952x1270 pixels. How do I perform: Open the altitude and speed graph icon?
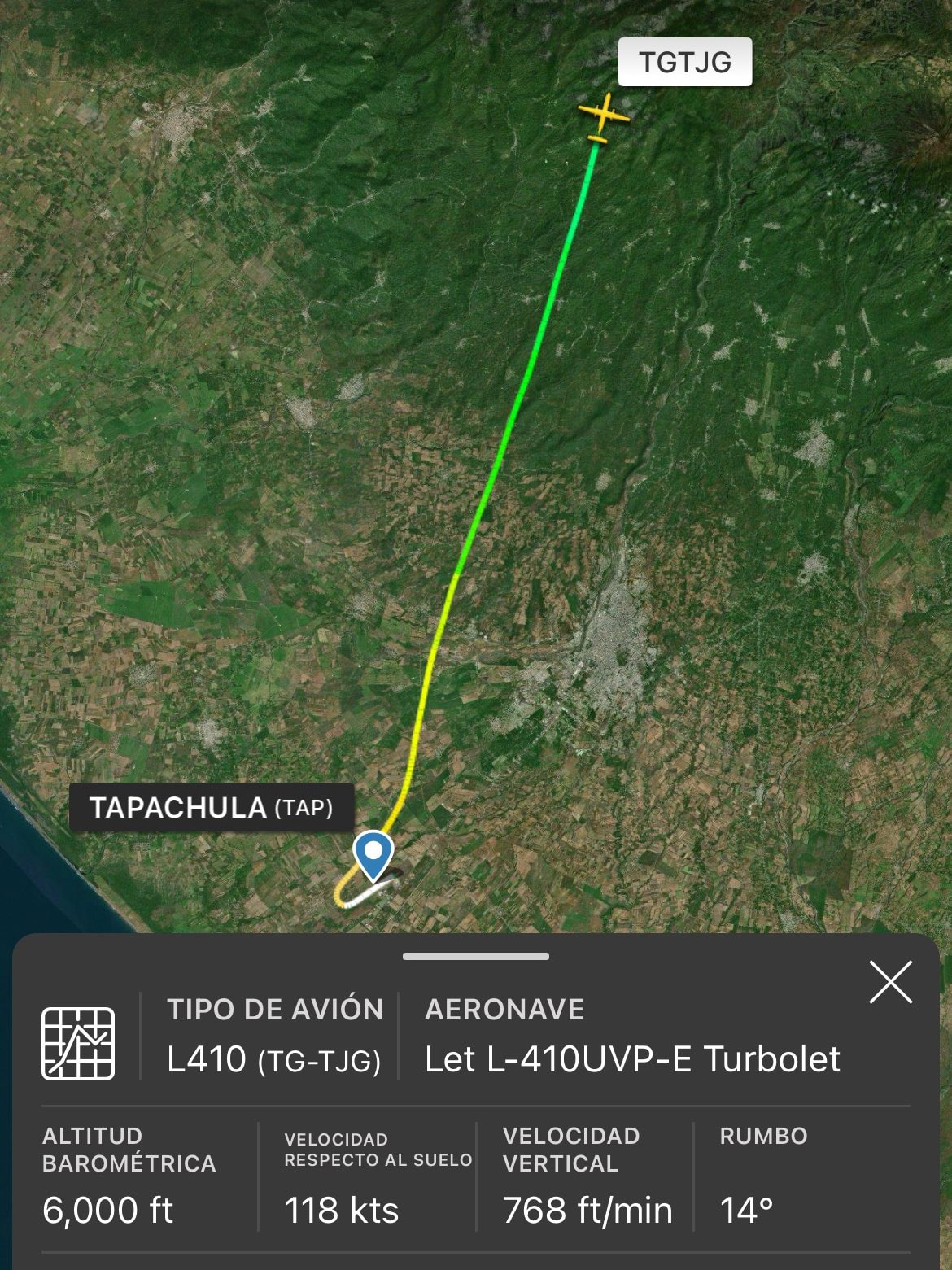click(x=78, y=1043)
